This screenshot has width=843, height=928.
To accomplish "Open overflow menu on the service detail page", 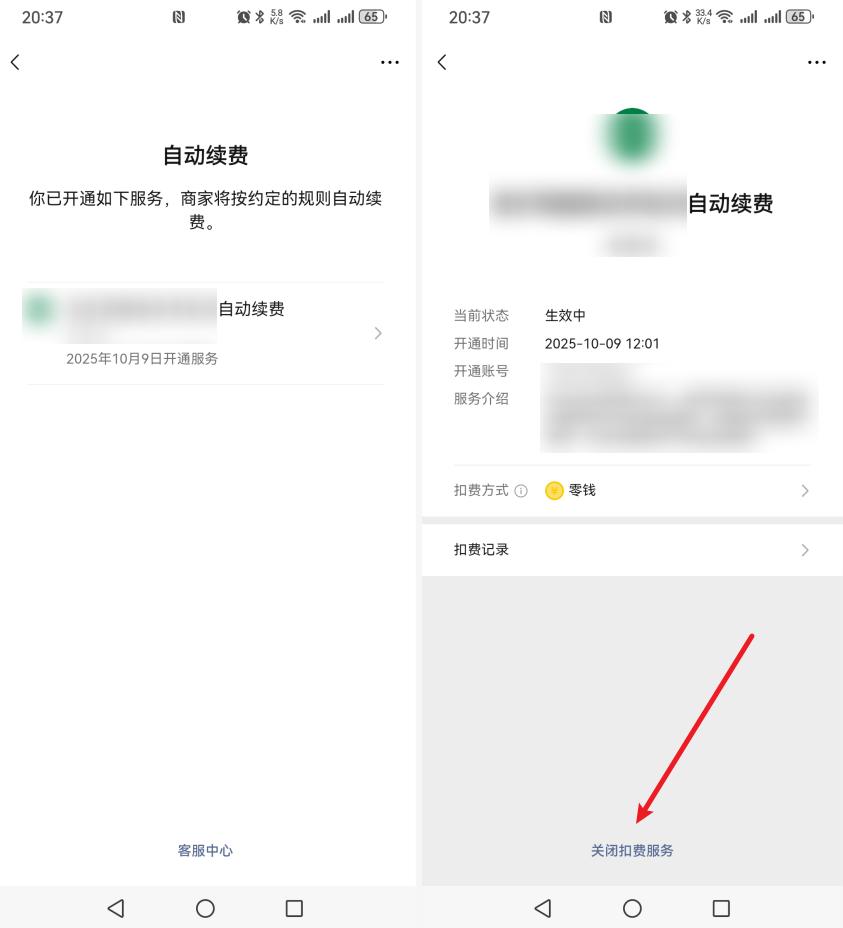I will (816, 62).
